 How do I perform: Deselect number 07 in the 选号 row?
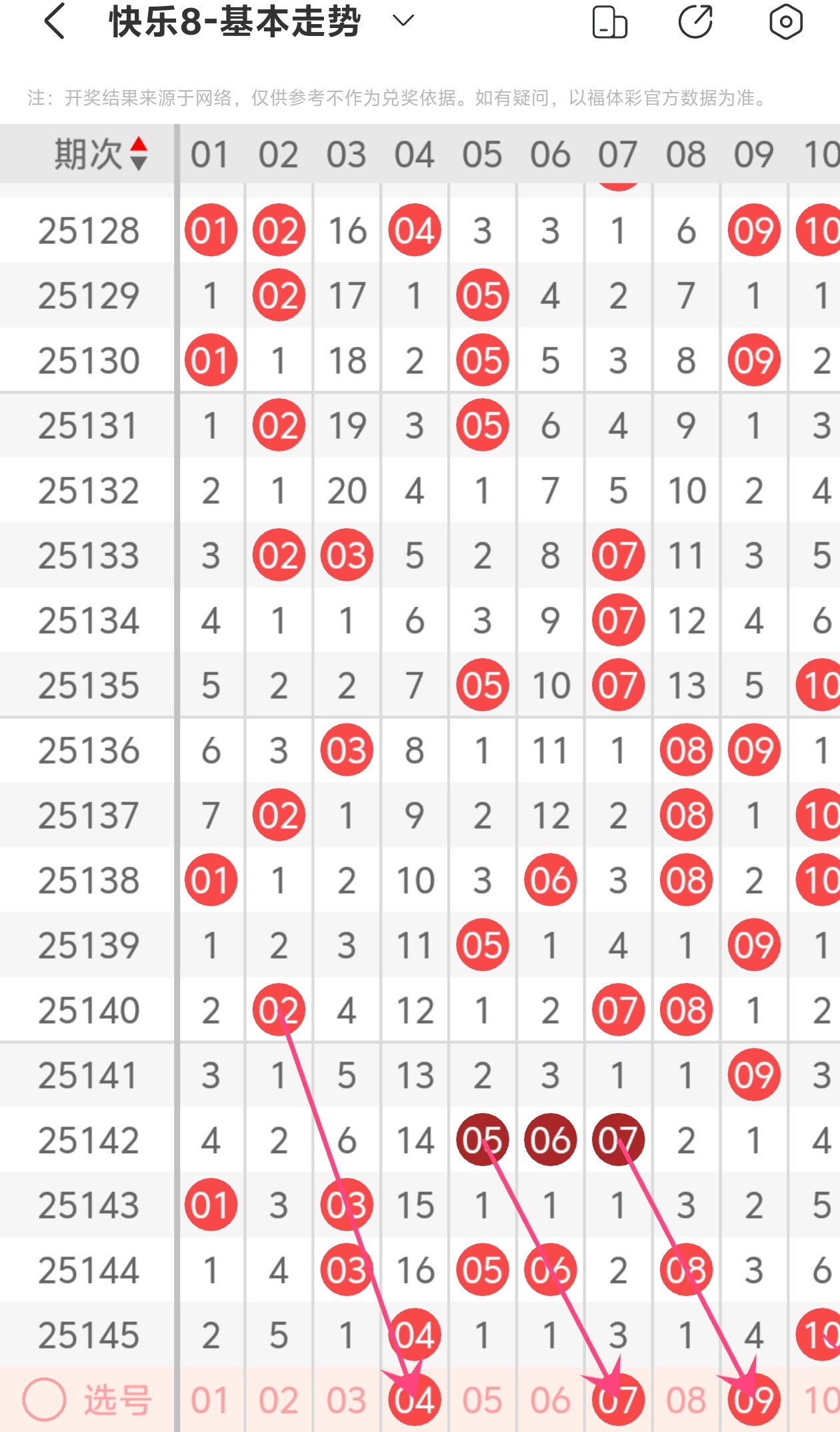click(618, 1401)
